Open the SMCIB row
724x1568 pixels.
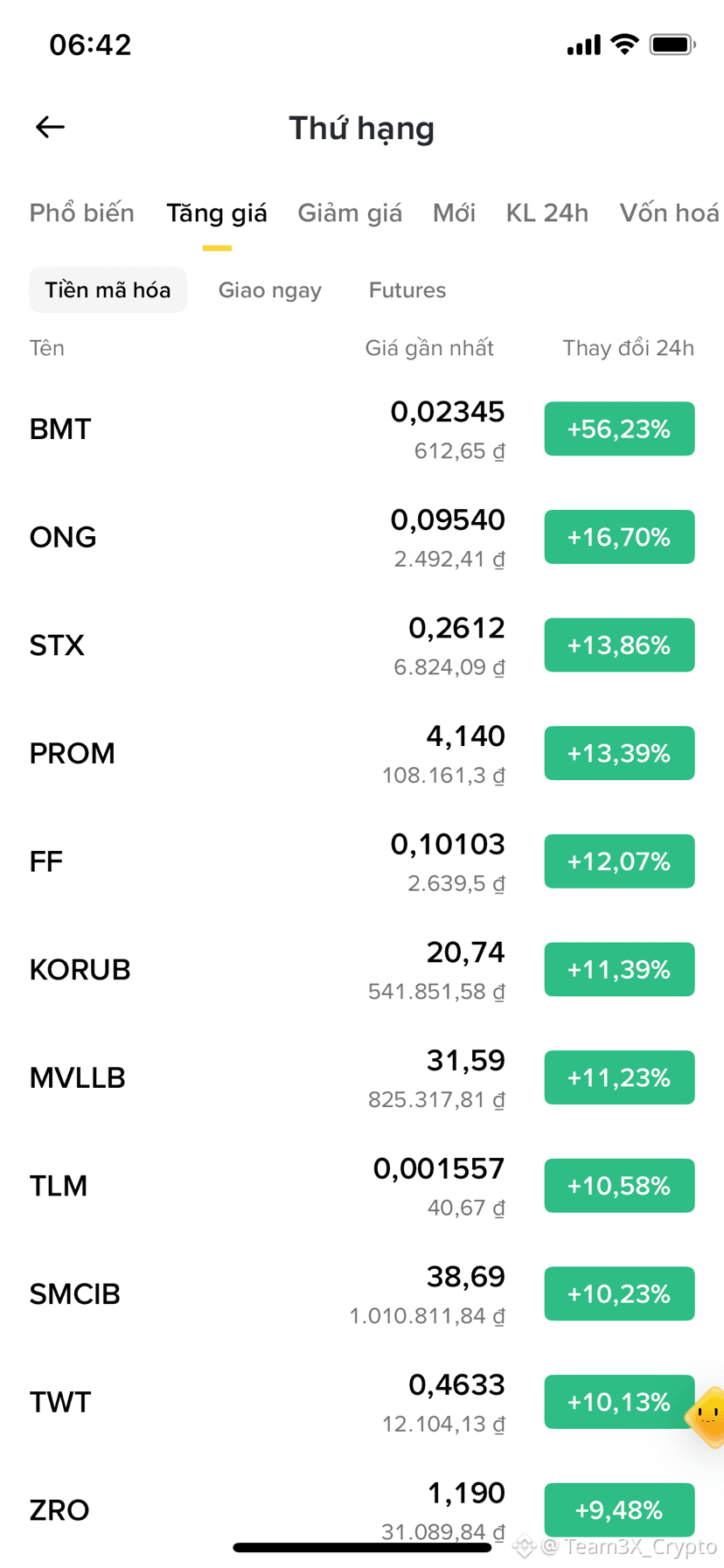coord(362,1294)
